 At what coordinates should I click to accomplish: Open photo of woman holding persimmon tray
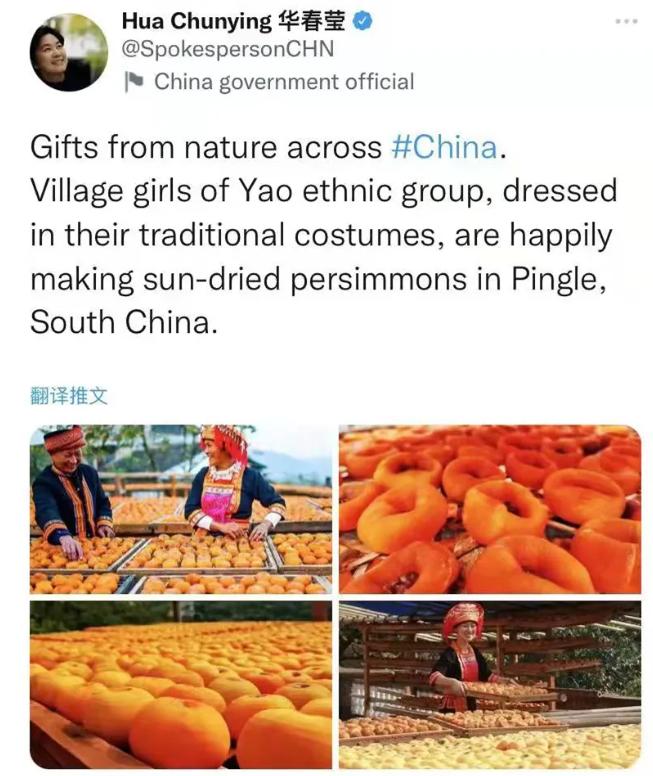489,684
